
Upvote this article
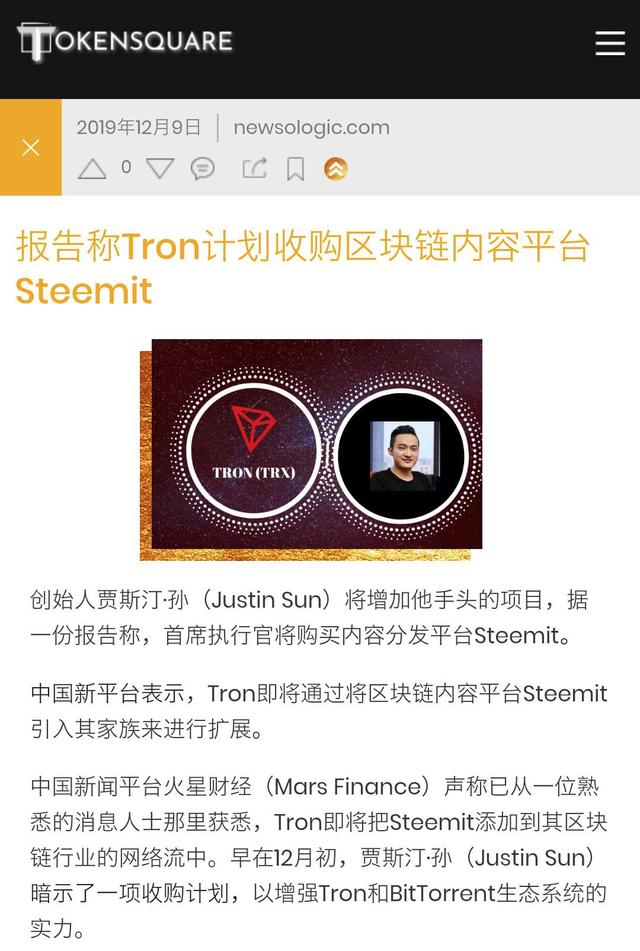click(92, 169)
